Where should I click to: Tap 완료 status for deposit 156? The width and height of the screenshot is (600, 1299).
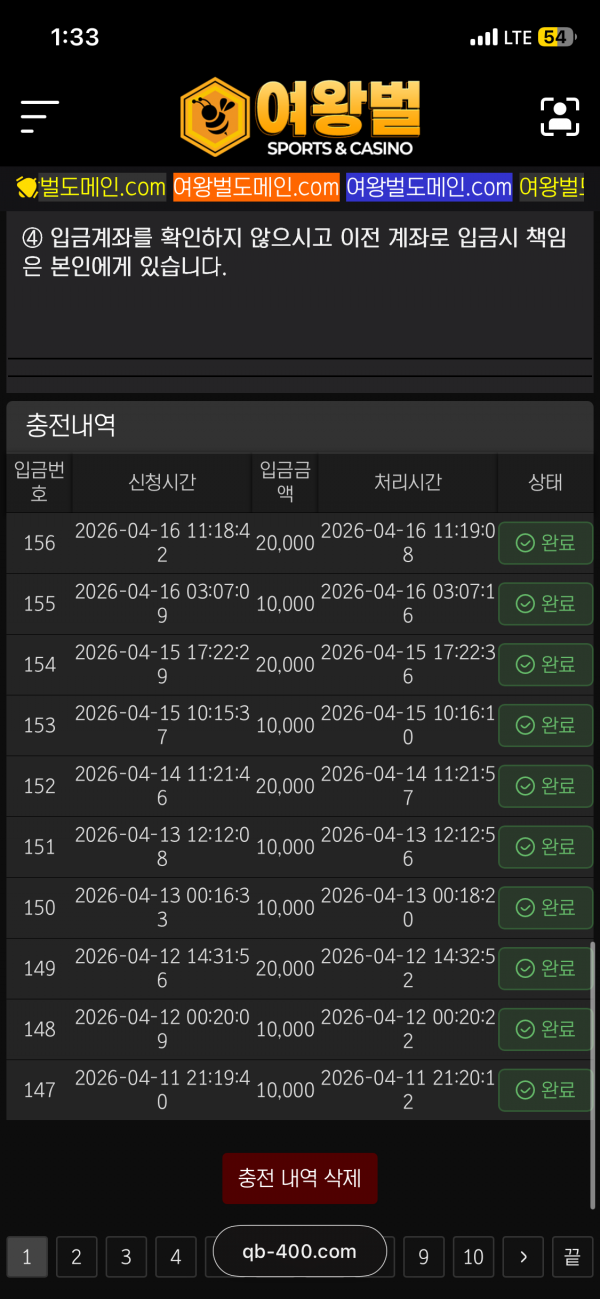[x=545, y=543]
